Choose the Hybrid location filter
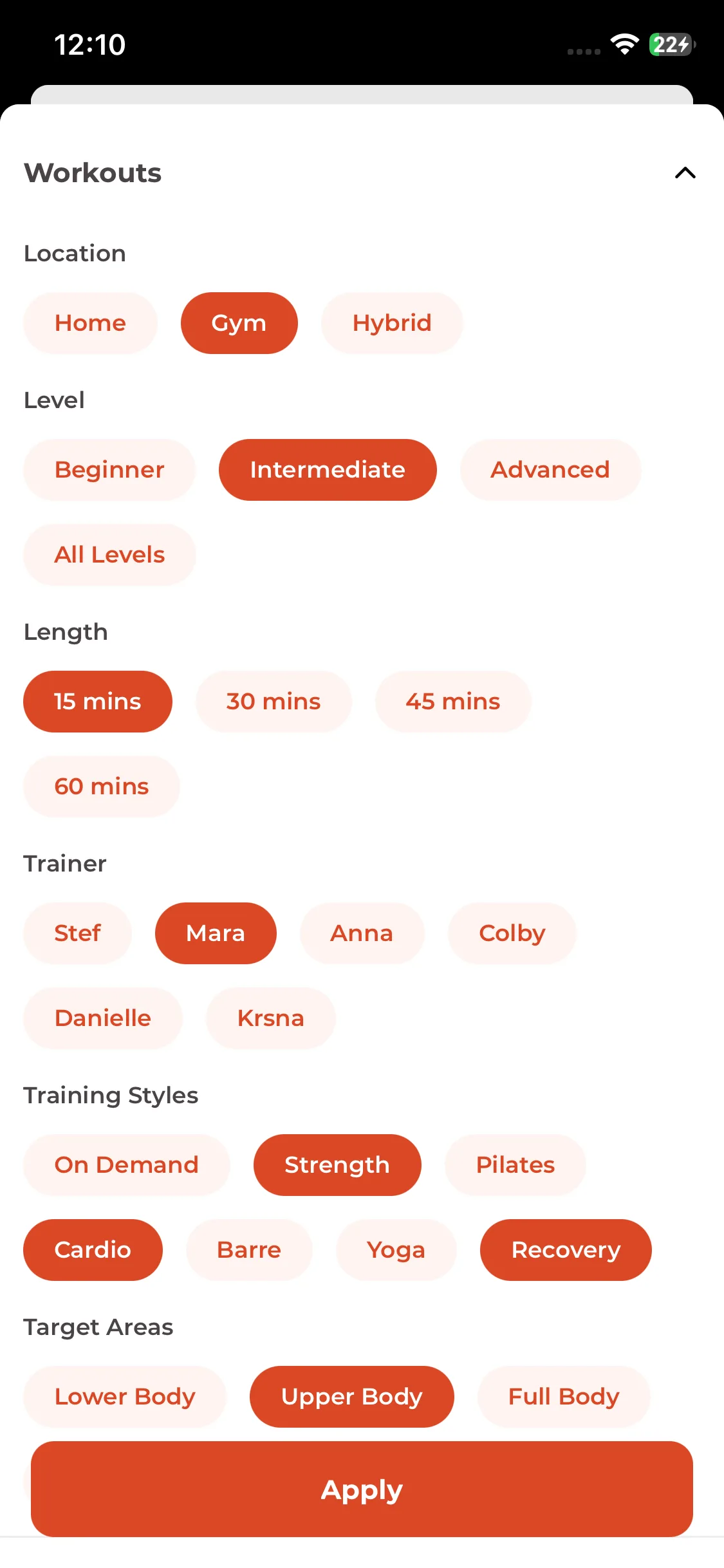The height and width of the screenshot is (1568, 724). tap(392, 323)
